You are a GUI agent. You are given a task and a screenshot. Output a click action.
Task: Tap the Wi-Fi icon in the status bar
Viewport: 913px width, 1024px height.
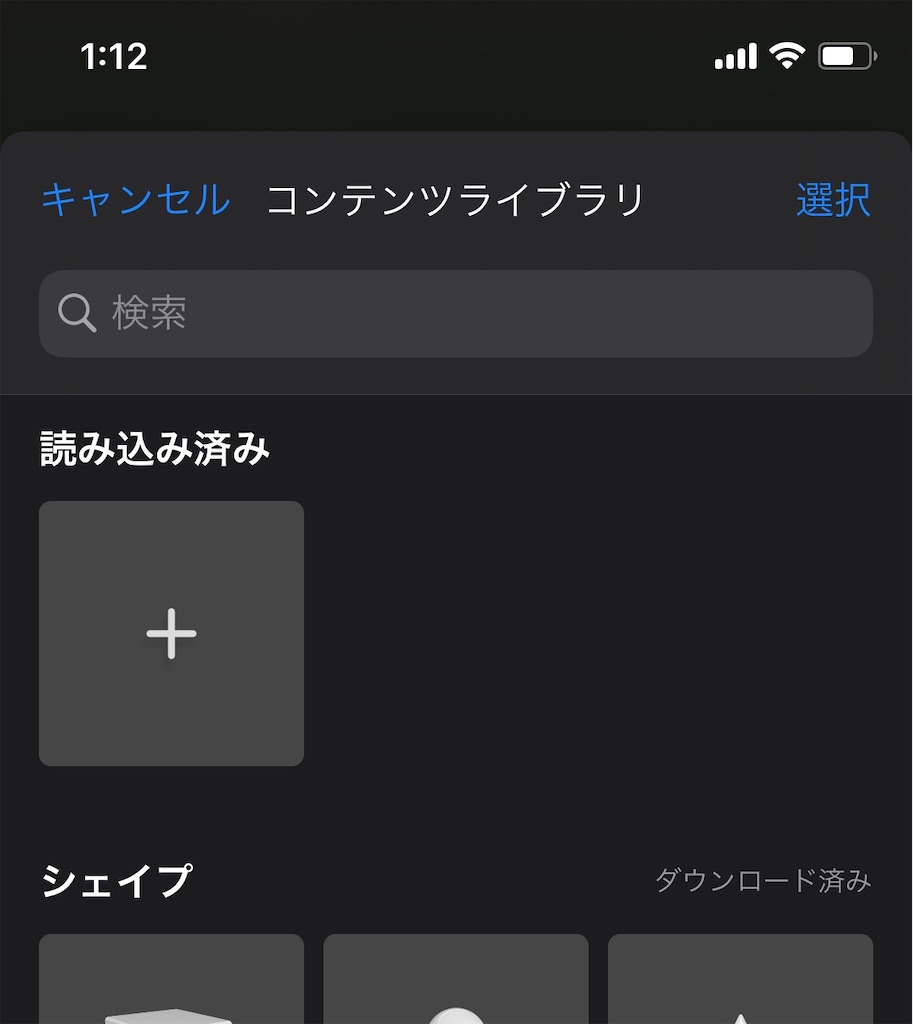(x=789, y=56)
